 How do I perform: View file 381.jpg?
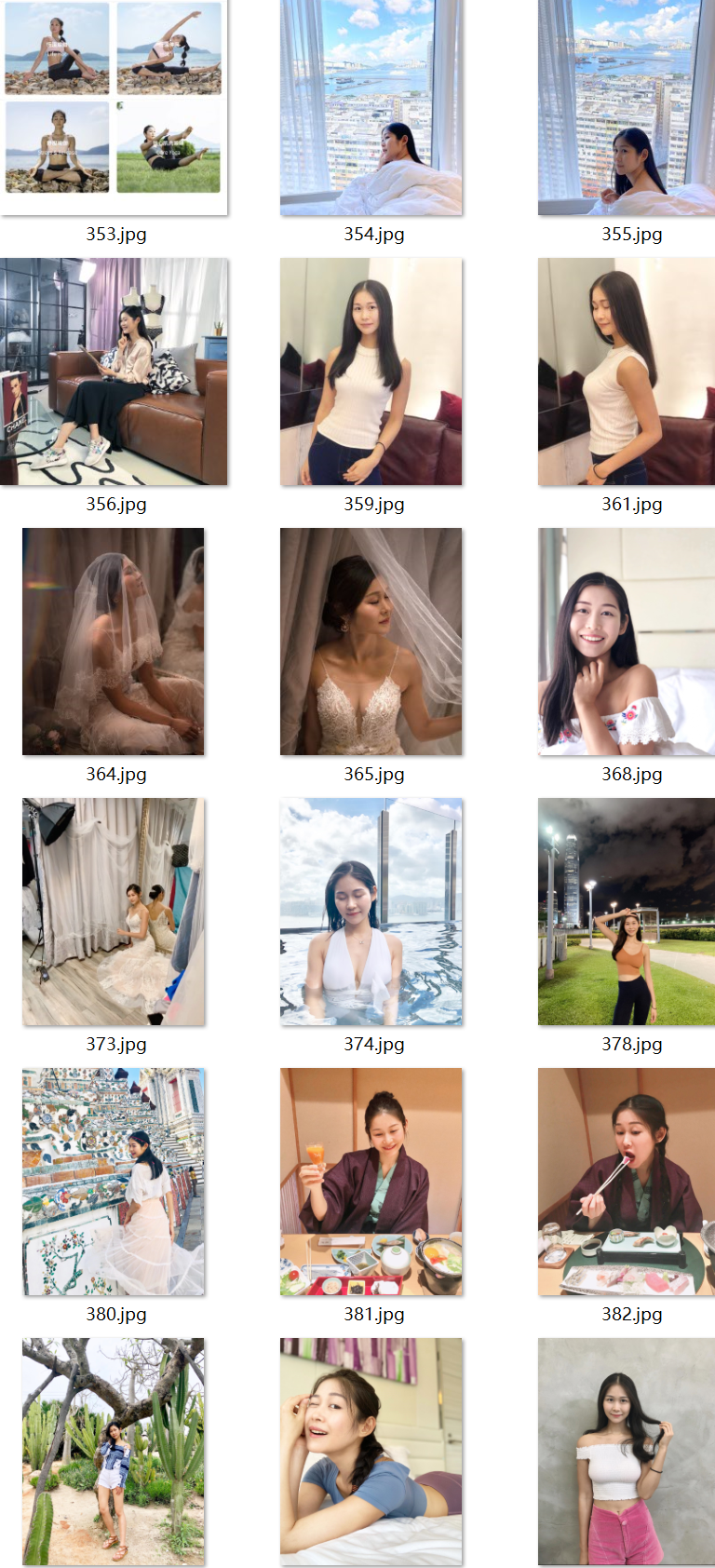[x=371, y=1182]
